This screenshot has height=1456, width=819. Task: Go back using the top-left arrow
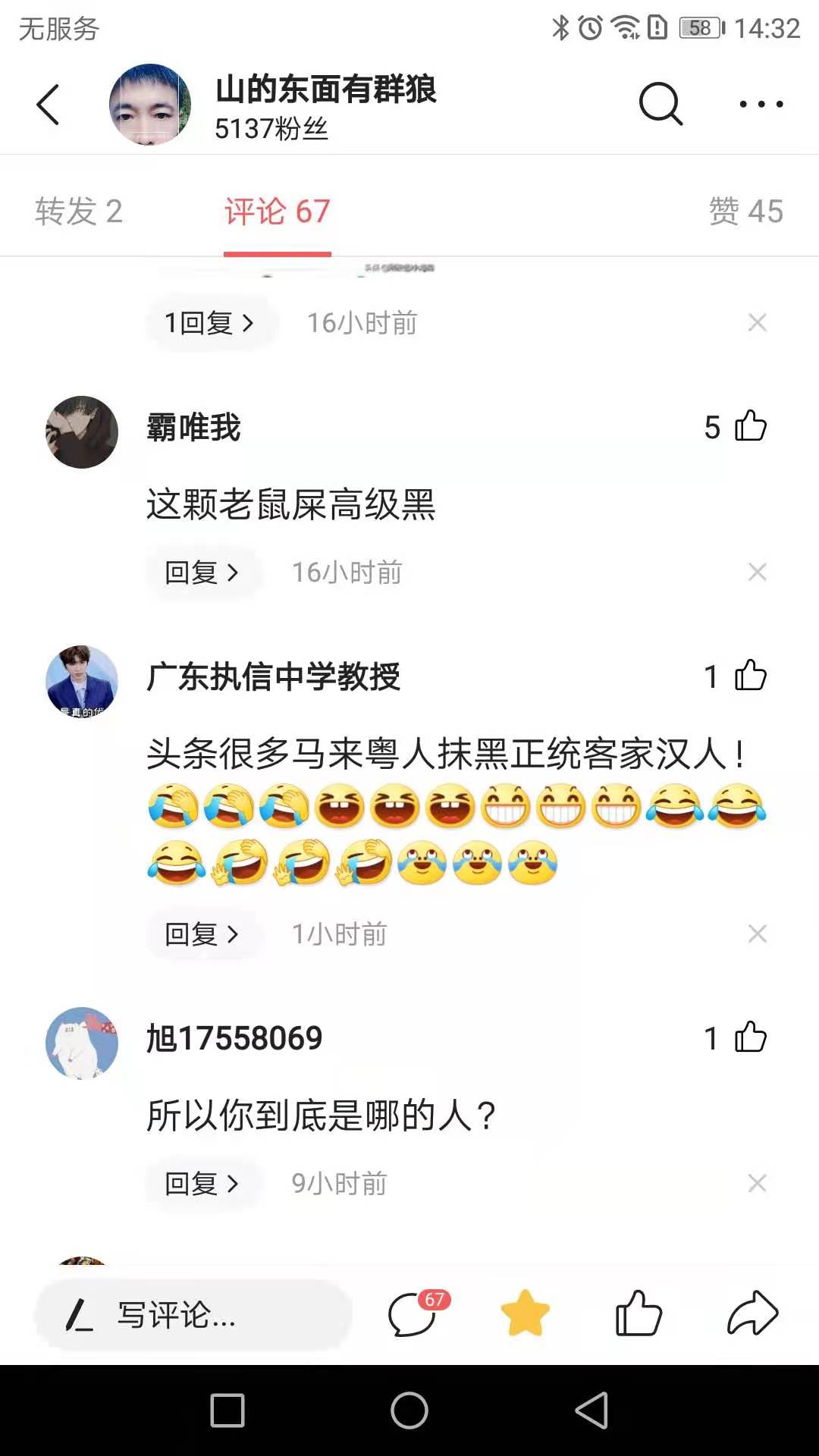pyautogui.click(x=48, y=105)
